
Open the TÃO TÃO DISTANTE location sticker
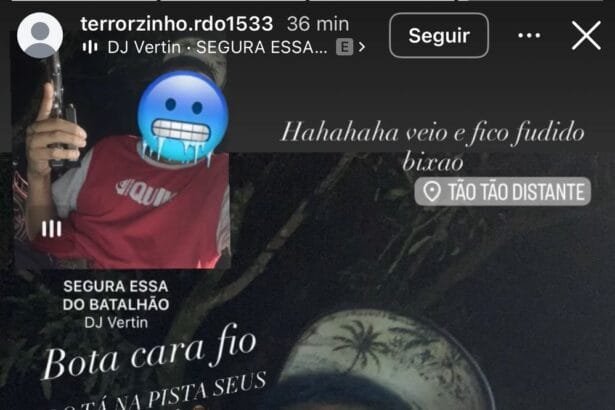pyautogui.click(x=503, y=191)
